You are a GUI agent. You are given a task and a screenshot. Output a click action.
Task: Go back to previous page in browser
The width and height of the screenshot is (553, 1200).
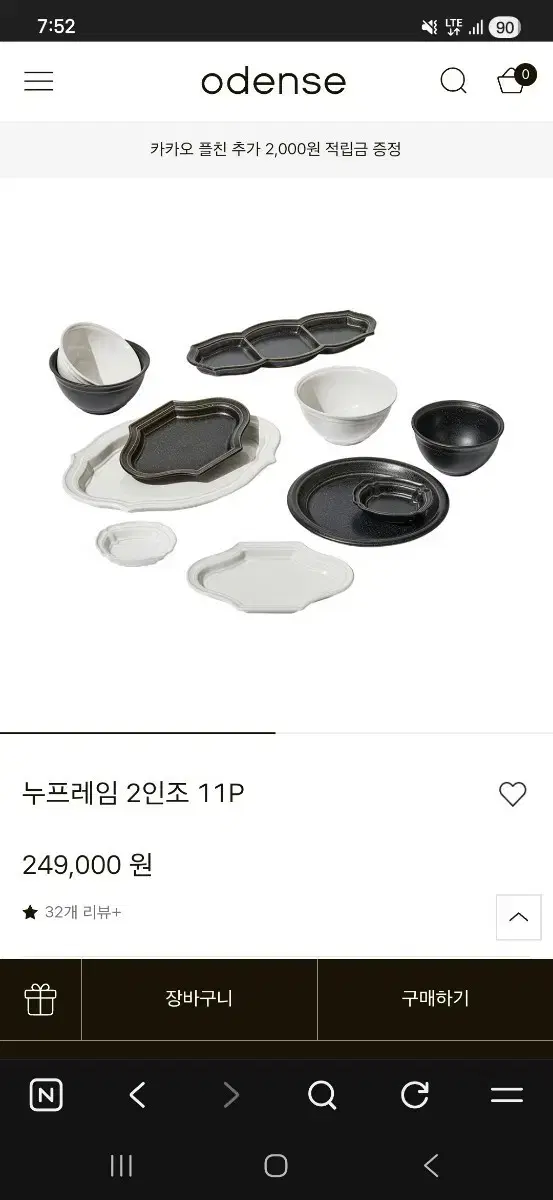click(138, 1096)
